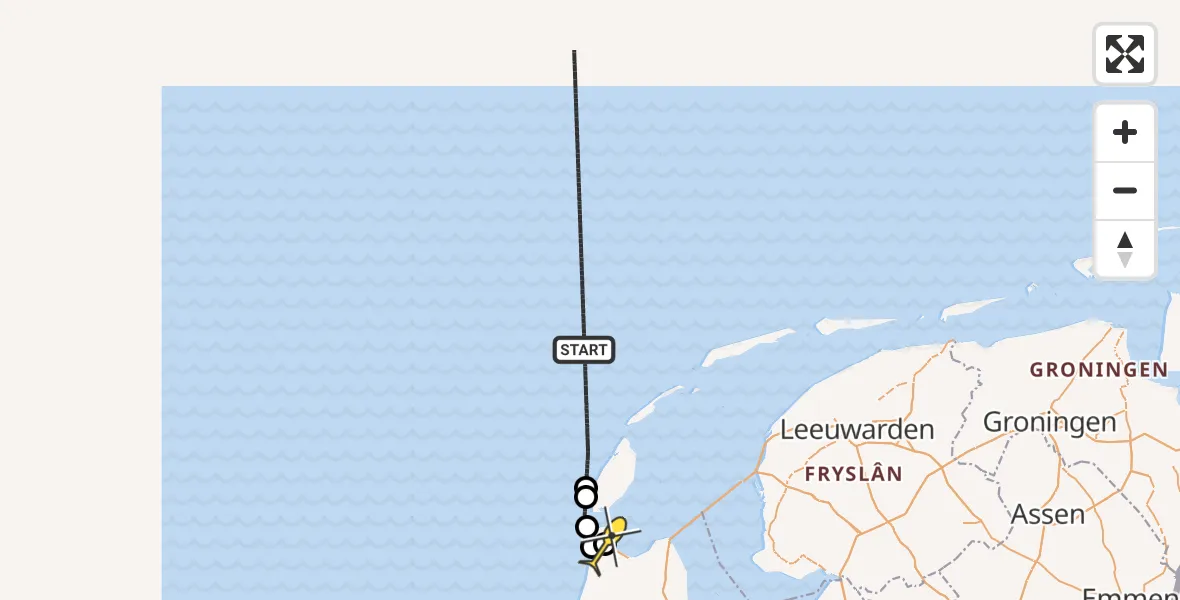
Task: Zoom out of the map
Action: click(x=1124, y=191)
